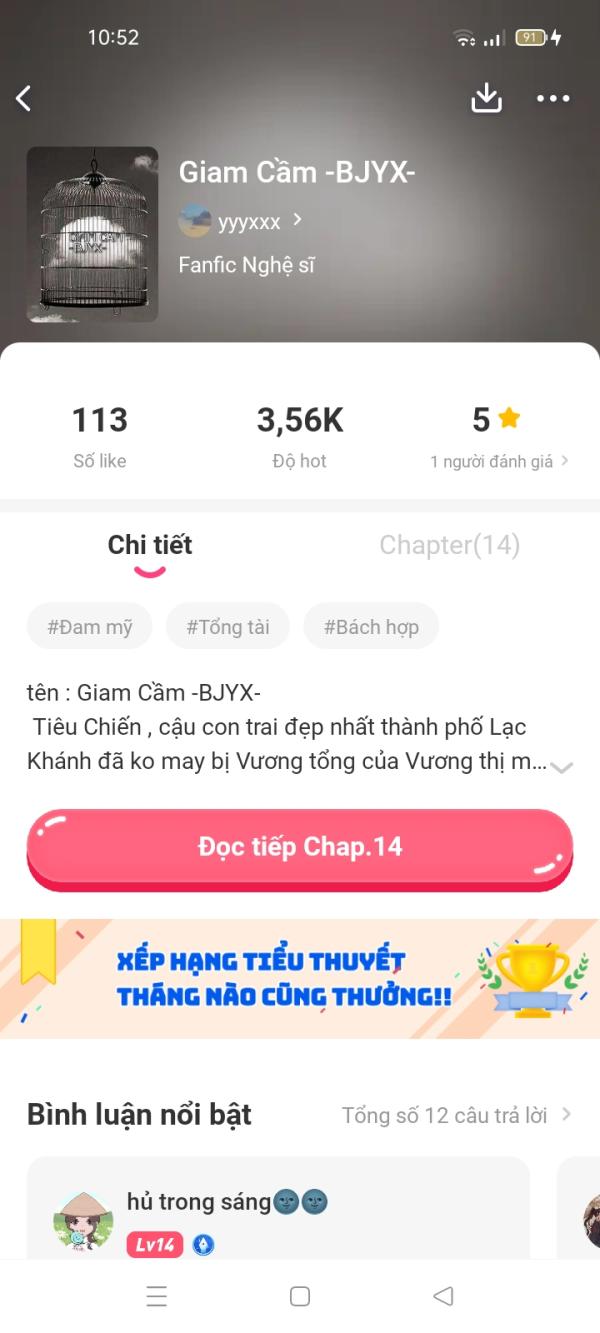The width and height of the screenshot is (600, 1333).
Task: Open the Giam Cầm cover image
Action: click(x=92, y=235)
